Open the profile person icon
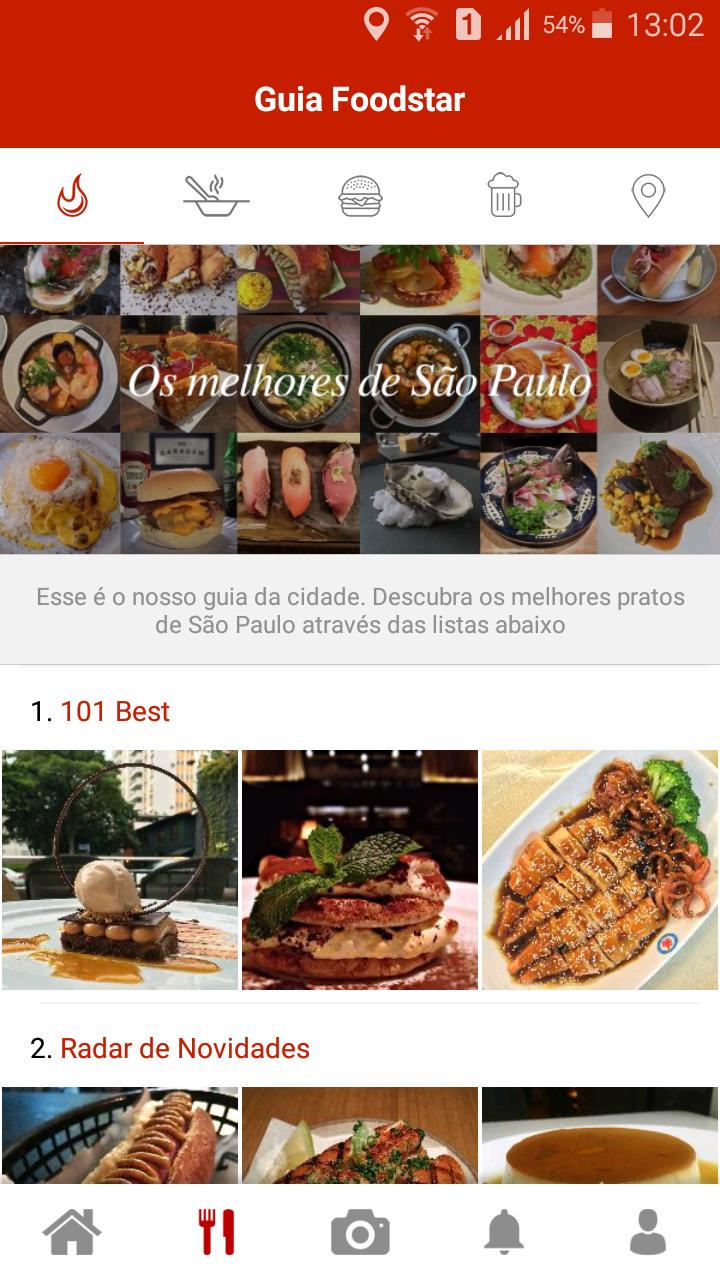The image size is (720, 1280). coord(648,1232)
